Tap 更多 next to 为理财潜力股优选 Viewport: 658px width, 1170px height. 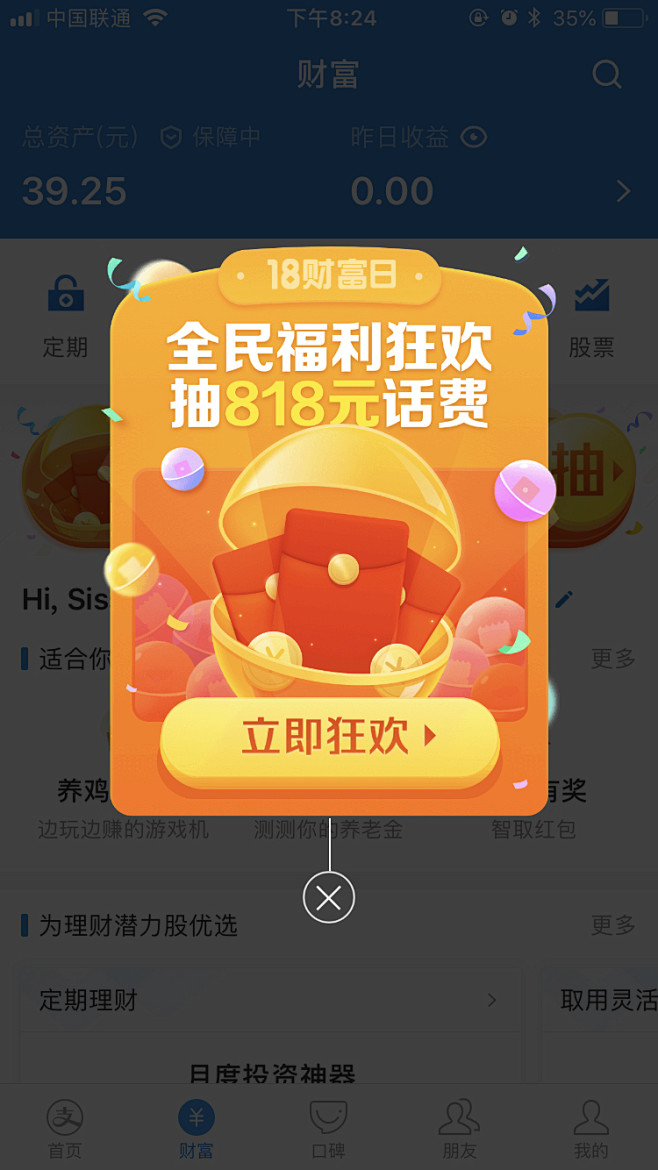click(x=613, y=925)
